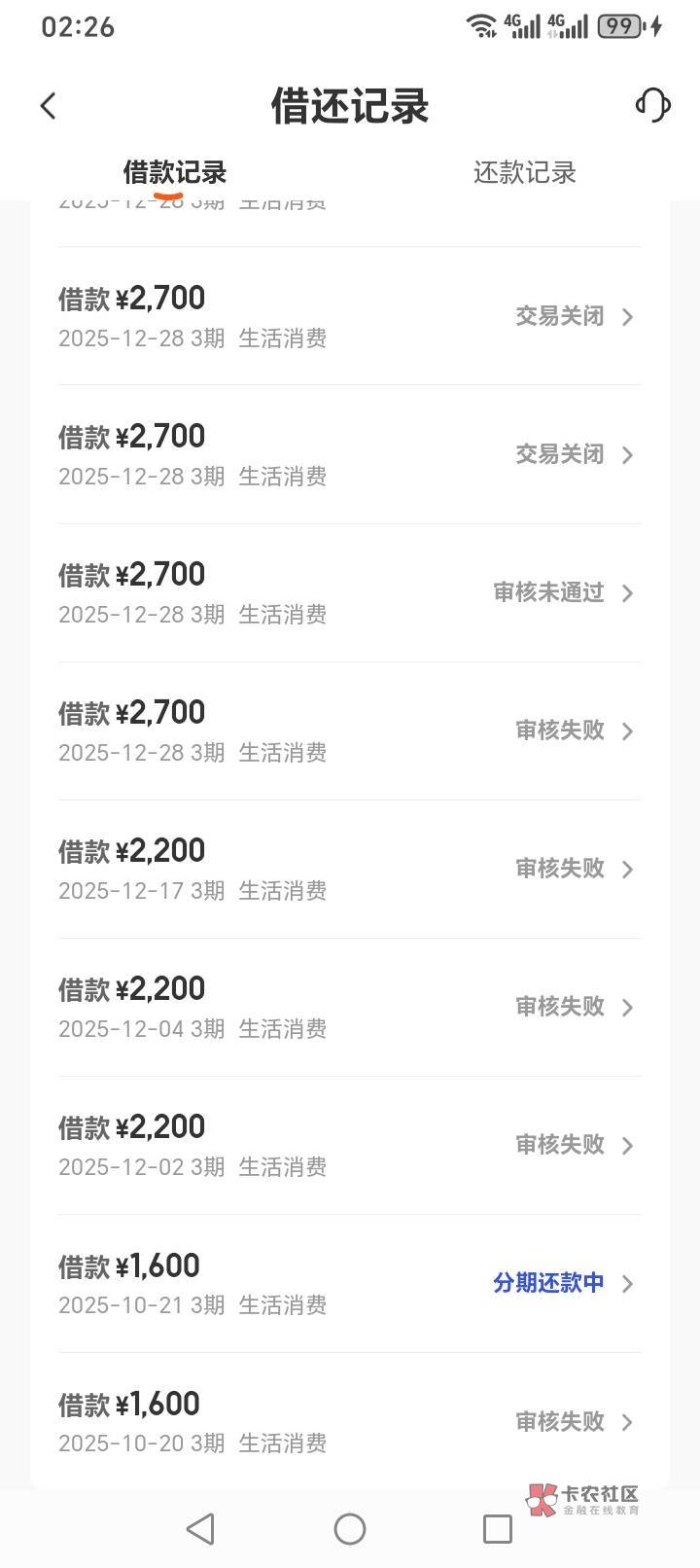Viewport: 700px width, 1568px height.
Task: Open the ¥2,200 loan dated 2025-12-02
Action: pyautogui.click(x=350, y=1145)
